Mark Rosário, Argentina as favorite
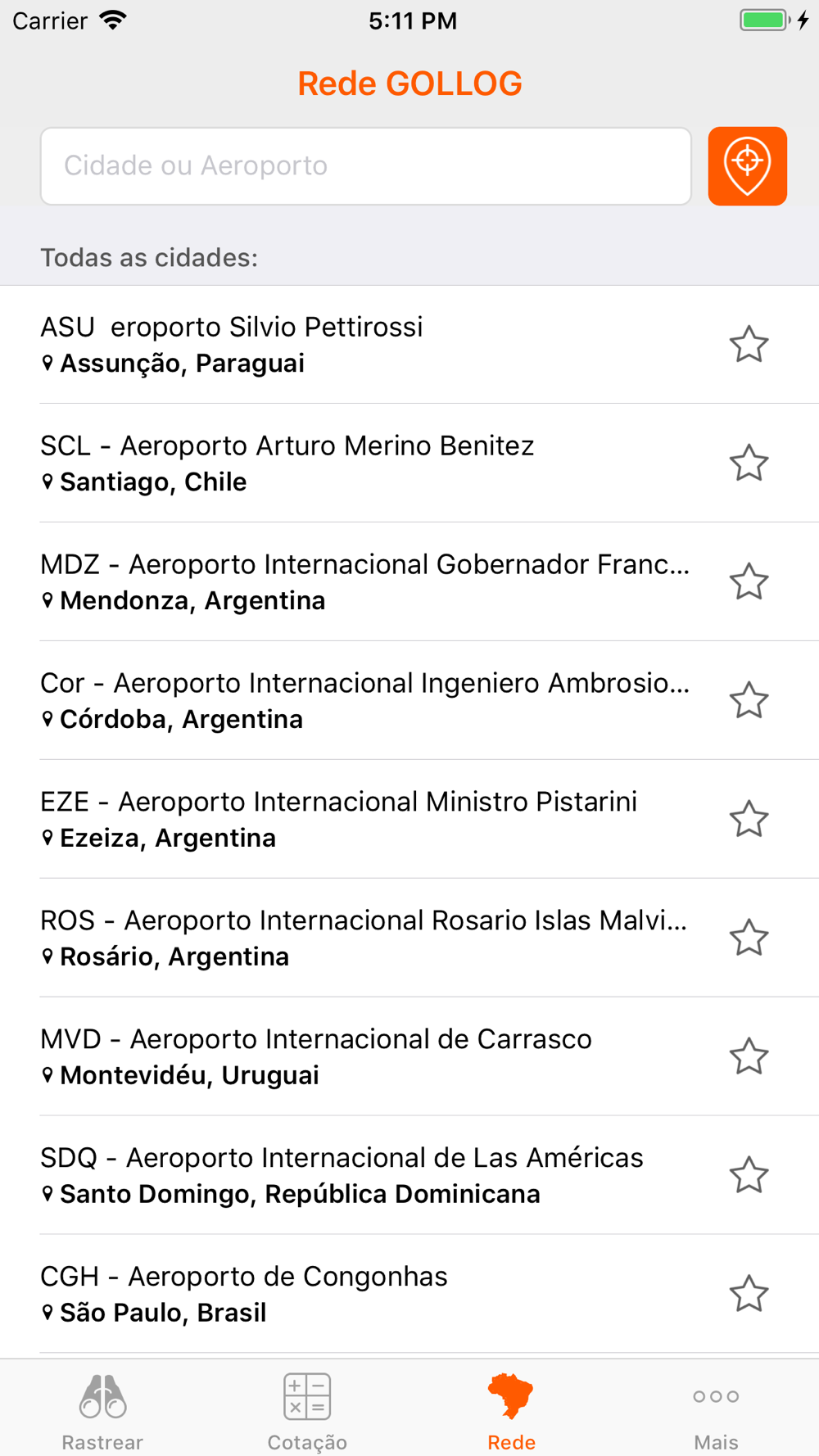The height and width of the screenshot is (1456, 819). (x=749, y=938)
